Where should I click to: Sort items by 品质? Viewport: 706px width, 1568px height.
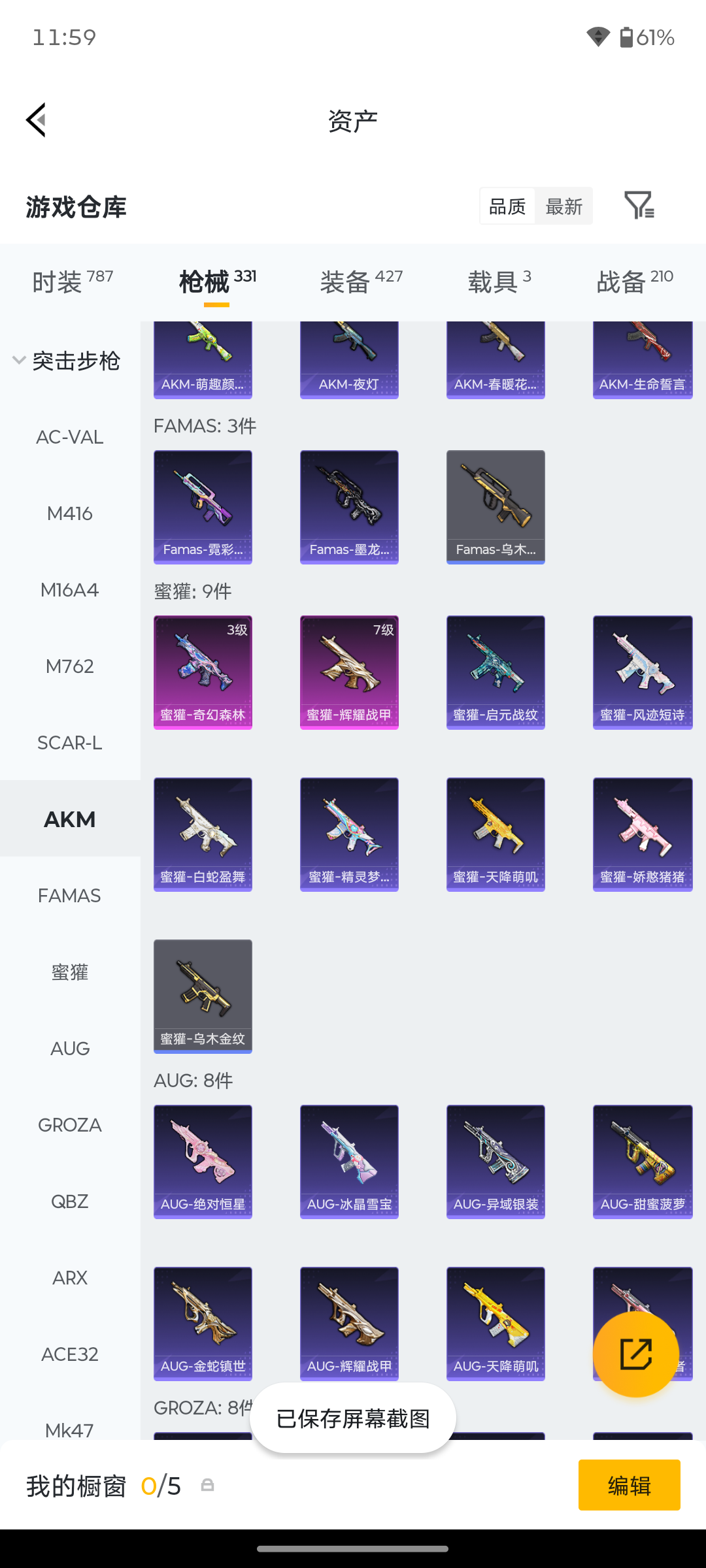[507, 206]
